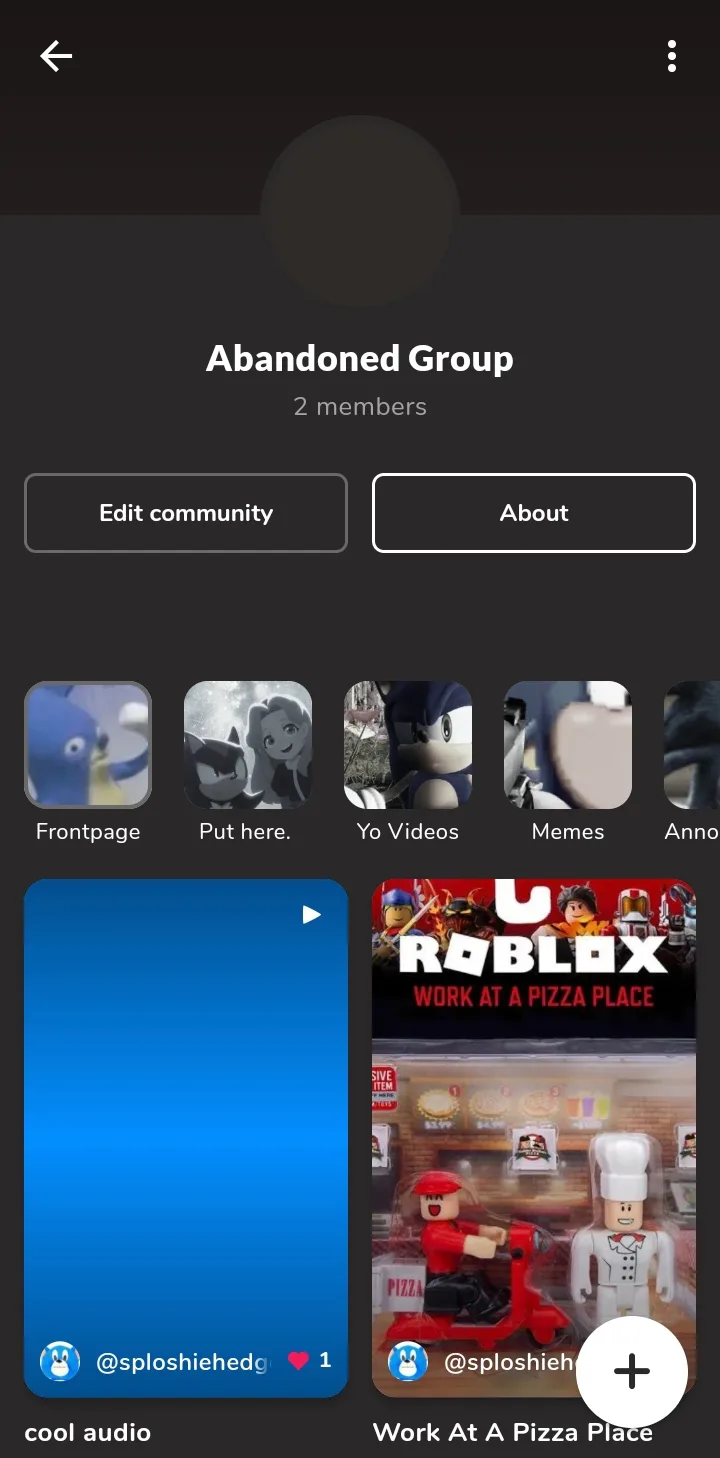Create a new post with plus button
Image resolution: width=720 pixels, height=1458 pixels.
(x=631, y=1371)
